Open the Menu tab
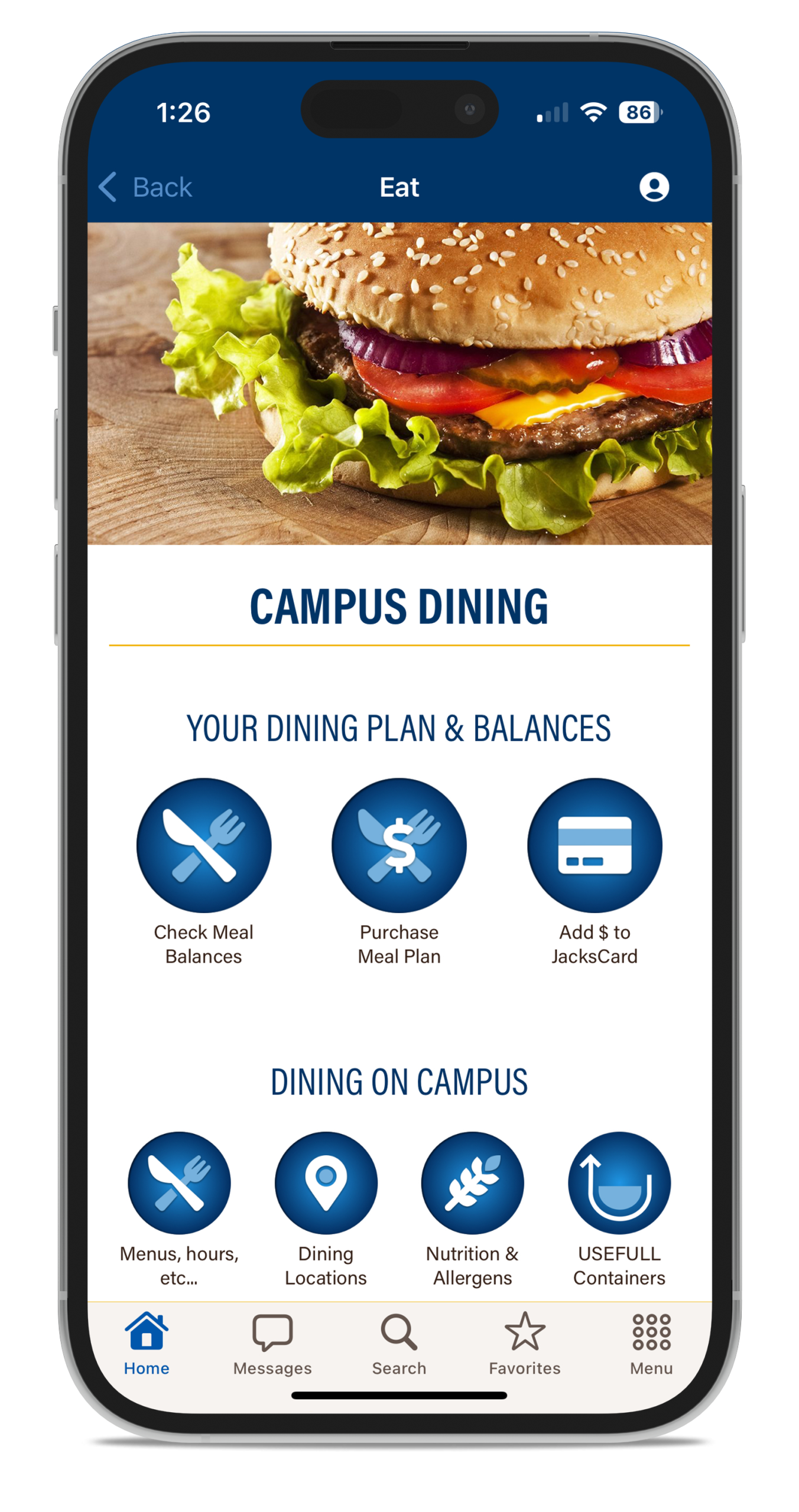Image resolution: width=799 pixels, height=1512 pixels. pyautogui.click(x=651, y=1344)
